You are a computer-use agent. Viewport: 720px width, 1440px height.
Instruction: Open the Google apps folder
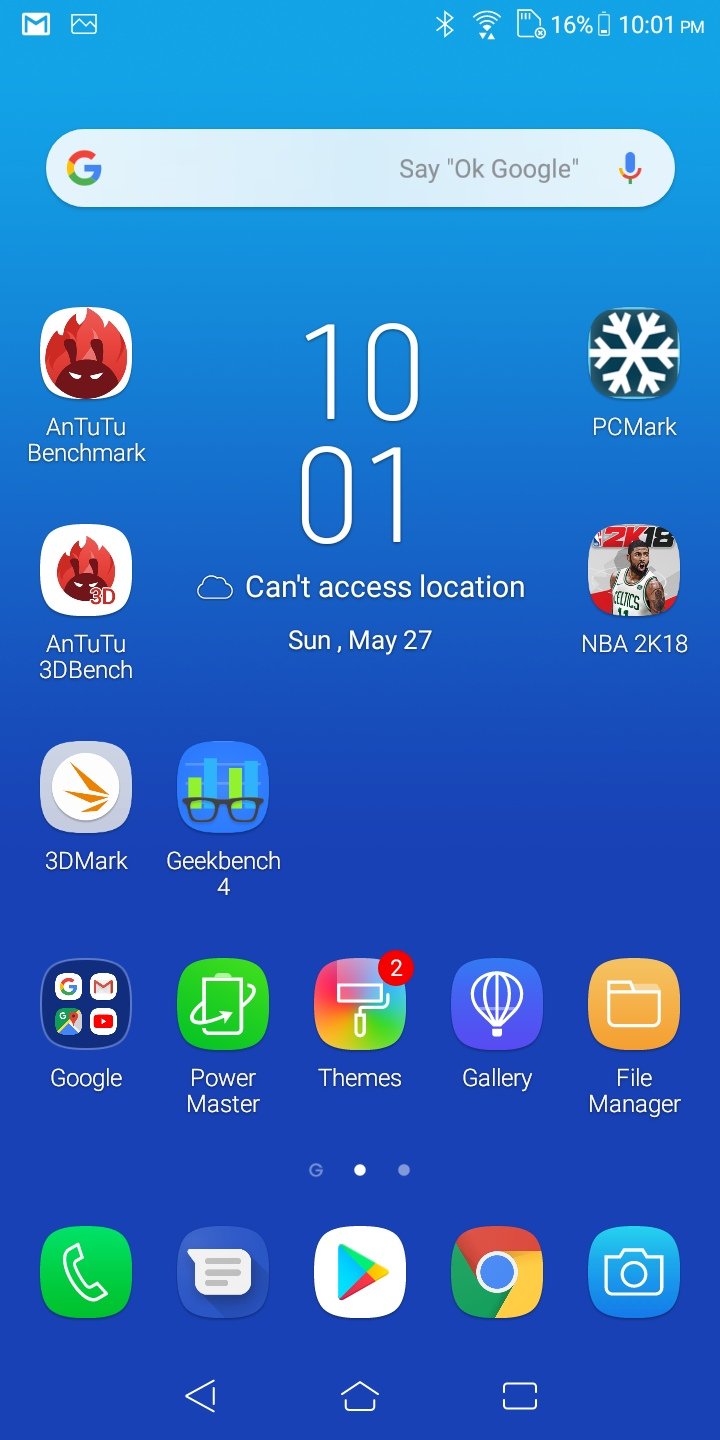tap(86, 1005)
